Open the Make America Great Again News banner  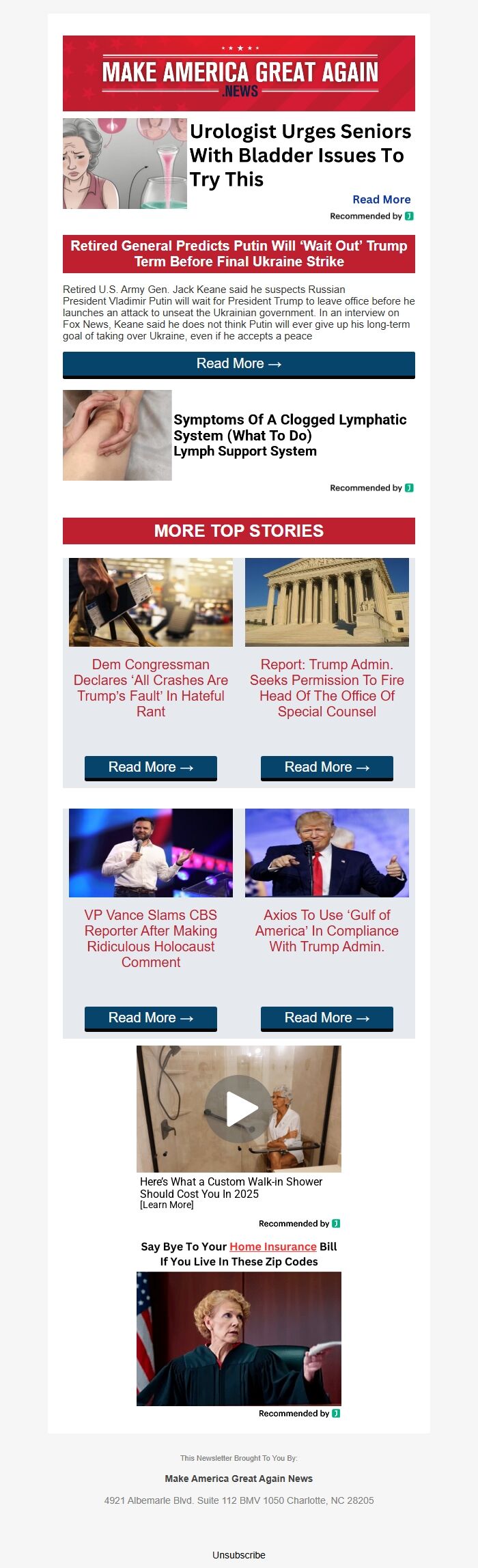pos(239,74)
